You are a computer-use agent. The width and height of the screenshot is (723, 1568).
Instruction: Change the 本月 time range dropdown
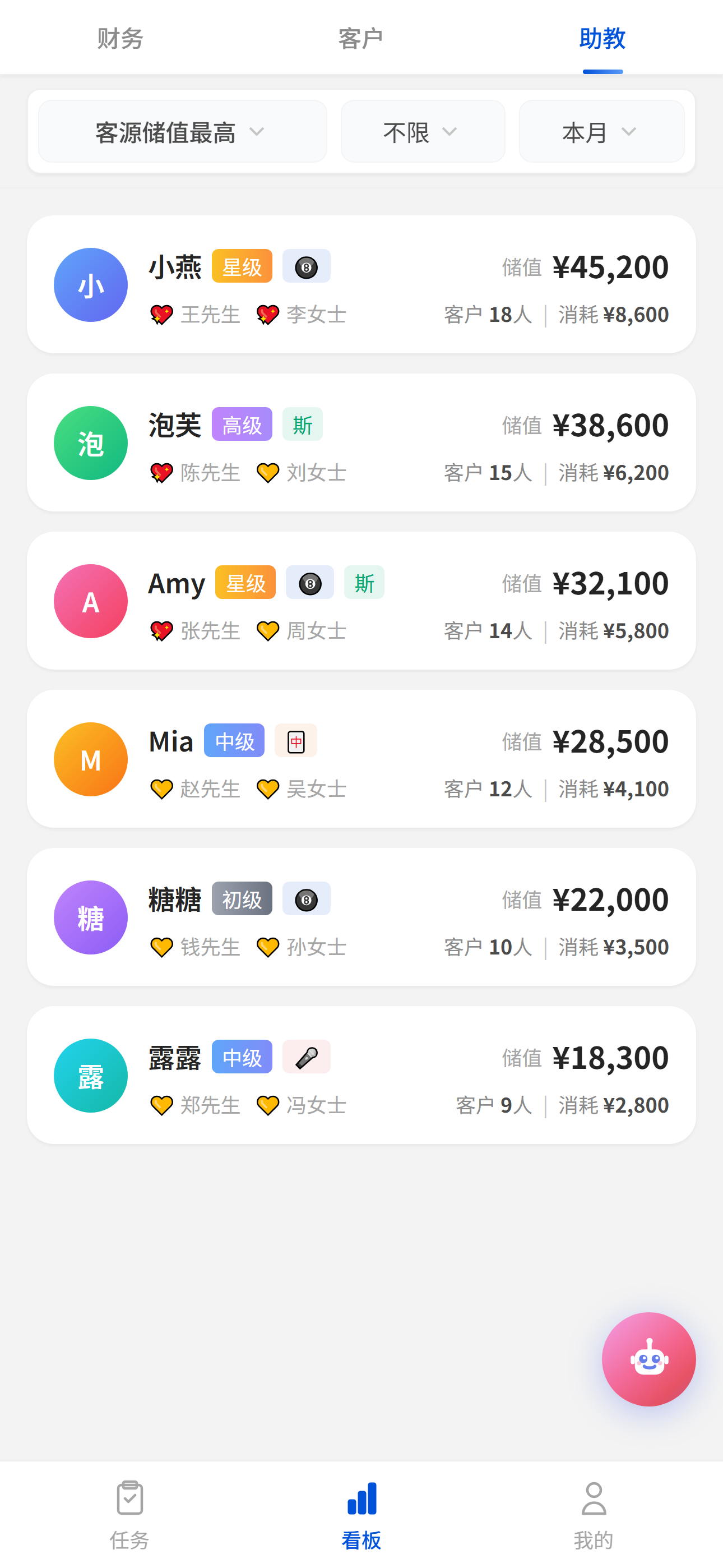pos(601,131)
